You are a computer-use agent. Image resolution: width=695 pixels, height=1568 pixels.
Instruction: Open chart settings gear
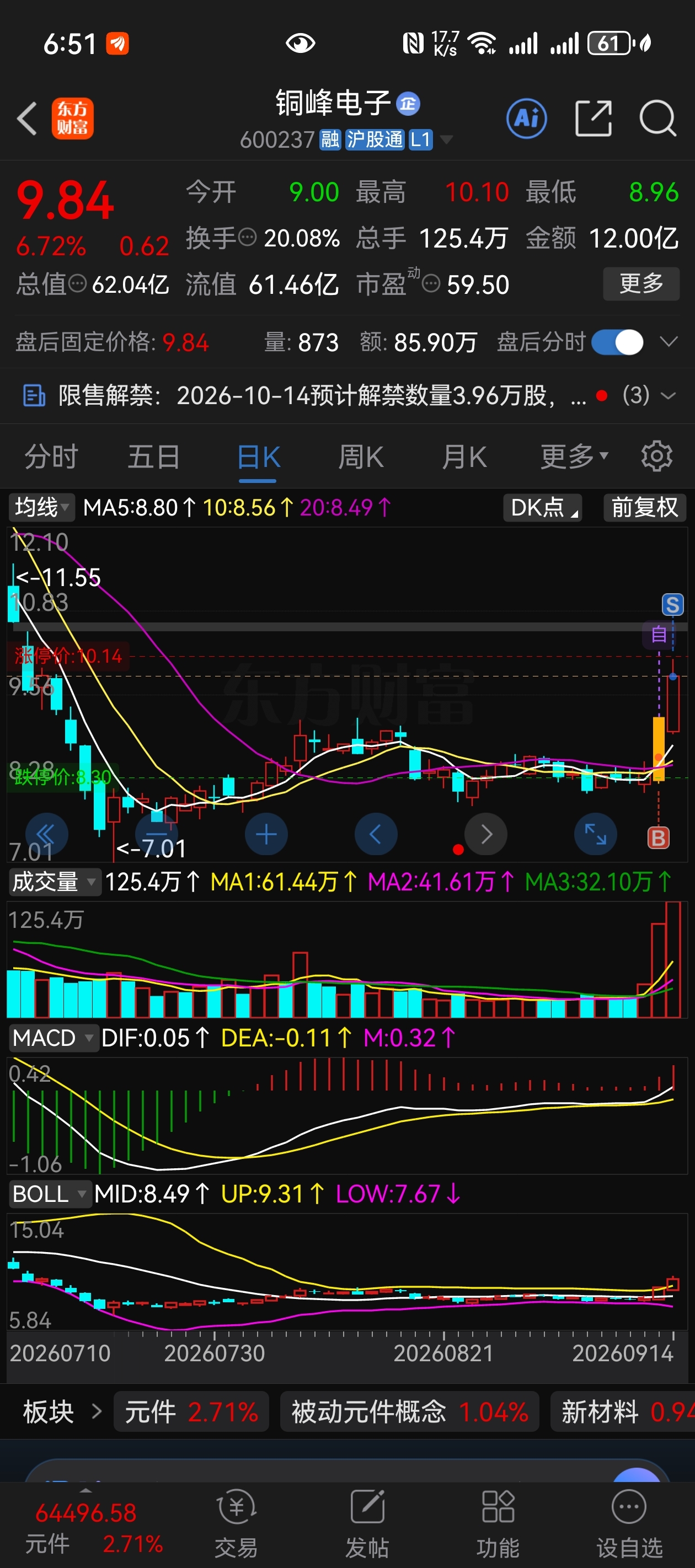(656, 457)
